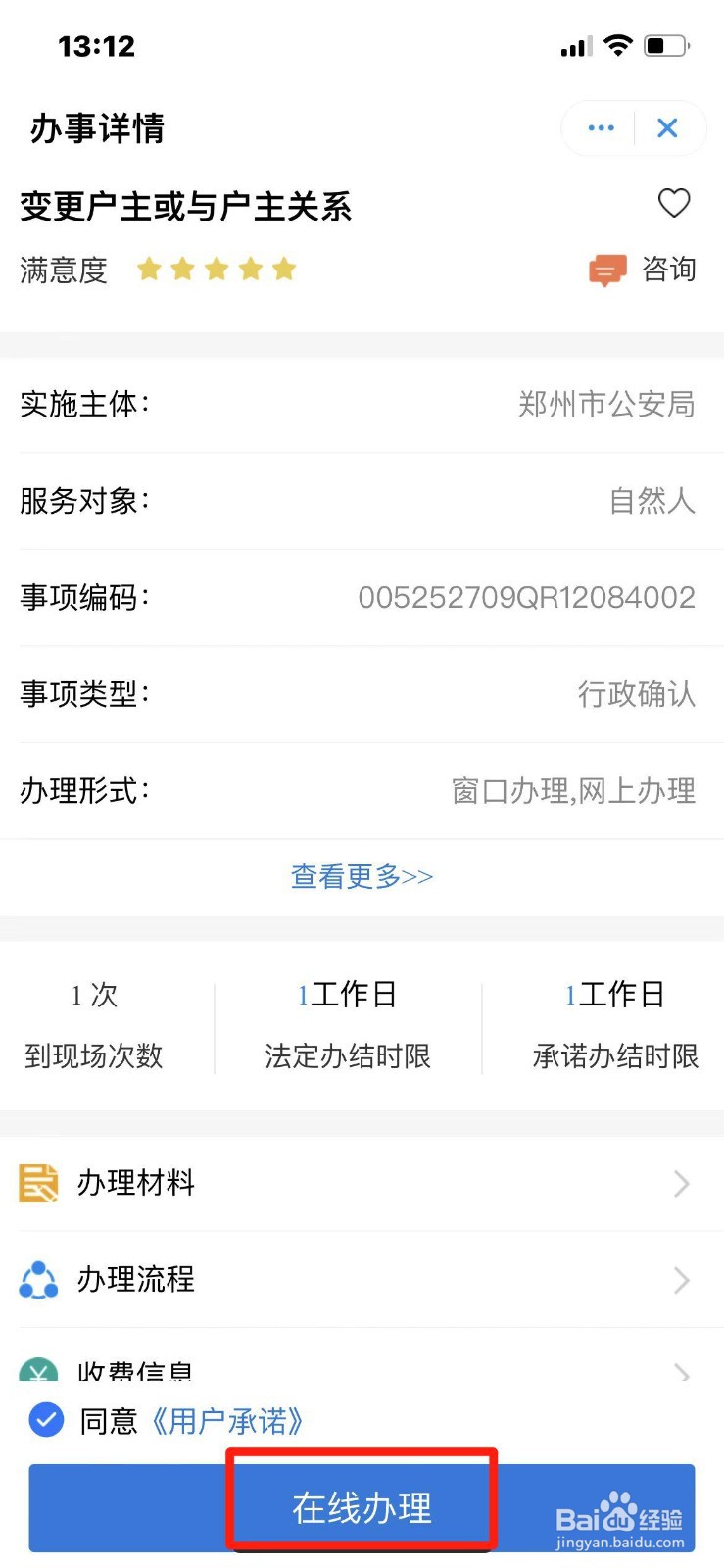Expand the 办理材料 section chevron
724x1568 pixels.
(x=682, y=1183)
